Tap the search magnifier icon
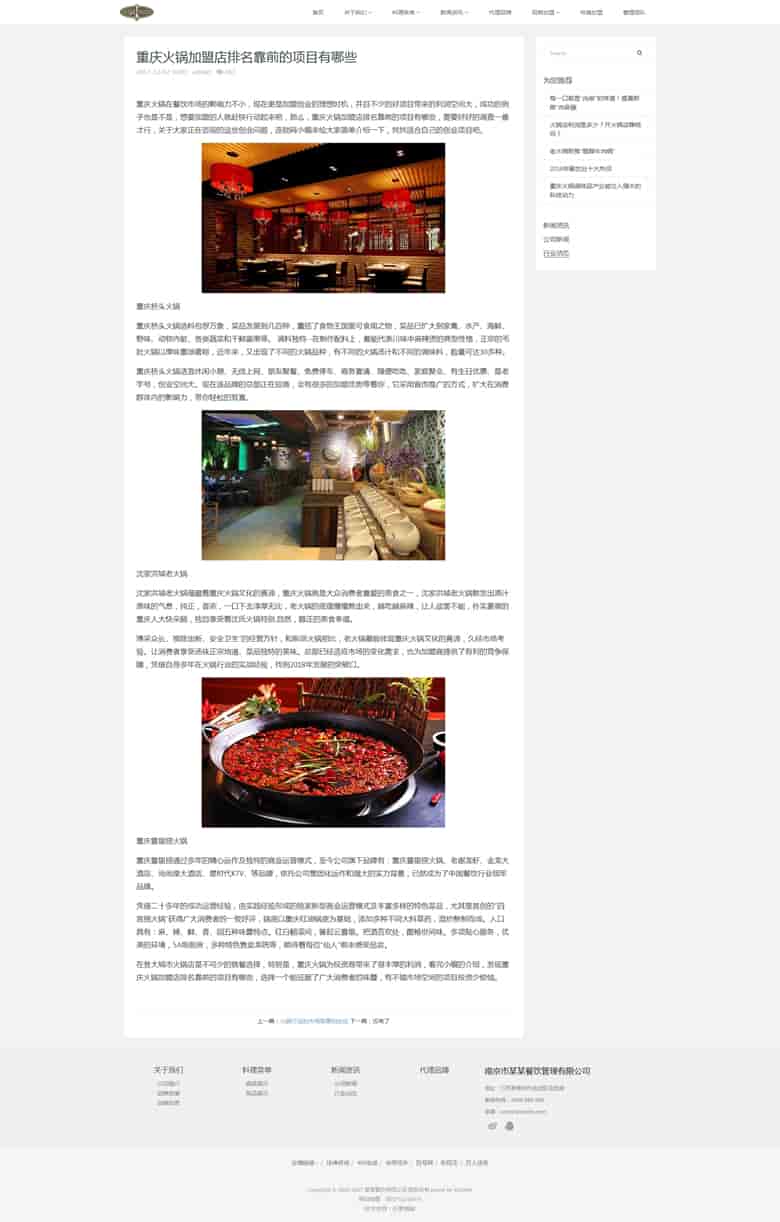Image resolution: width=780 pixels, height=1222 pixels. 639,53
